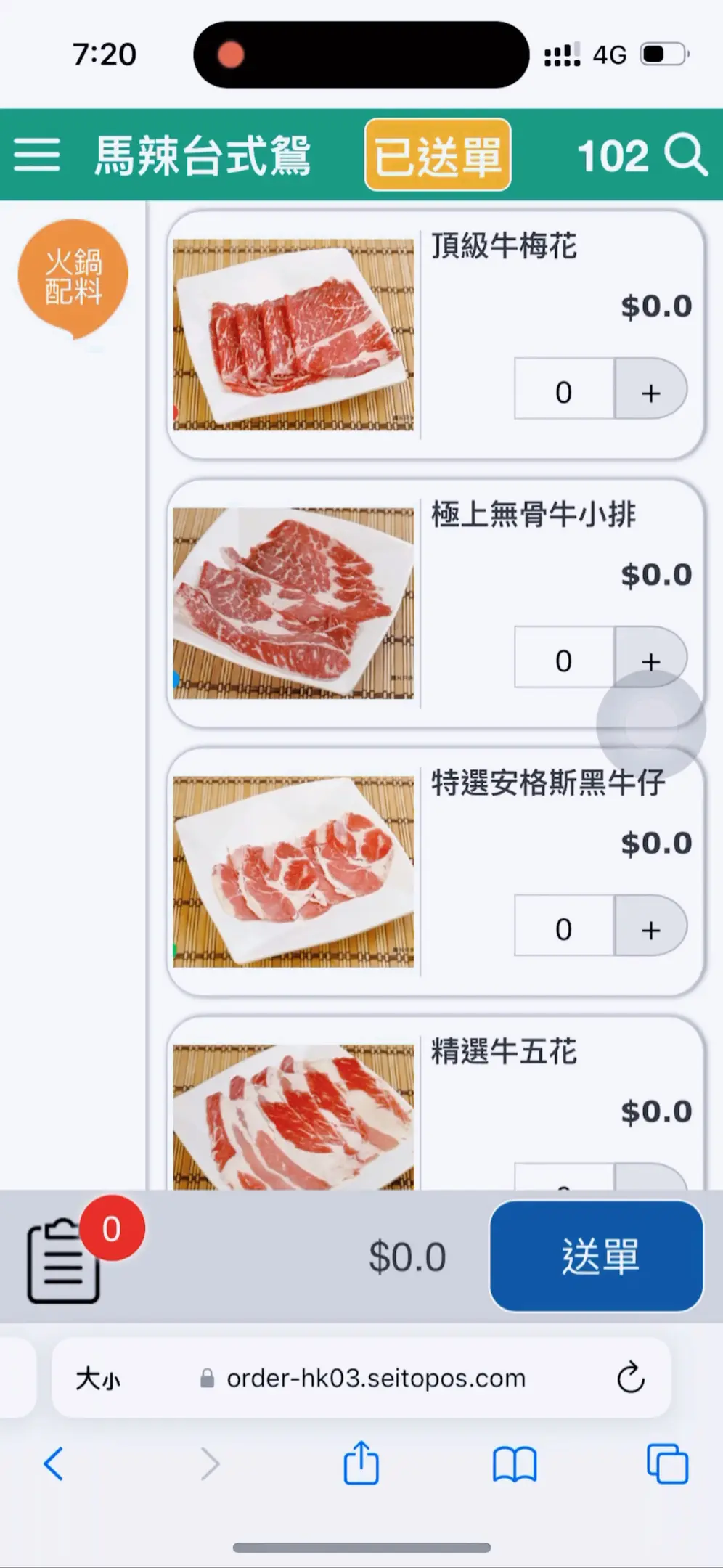Screen dimensions: 723x1568
Task: Reload the page in Safari
Action: point(630,1377)
